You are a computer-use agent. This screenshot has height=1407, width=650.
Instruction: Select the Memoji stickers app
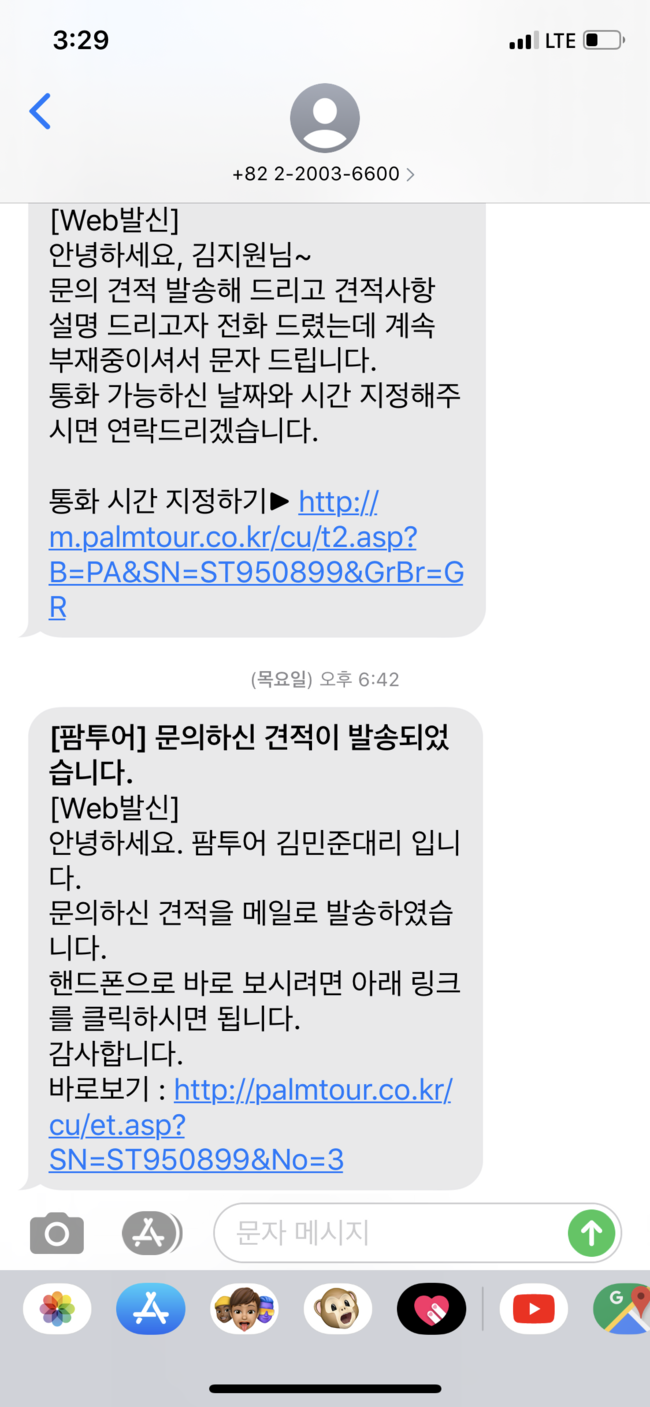(x=244, y=1308)
